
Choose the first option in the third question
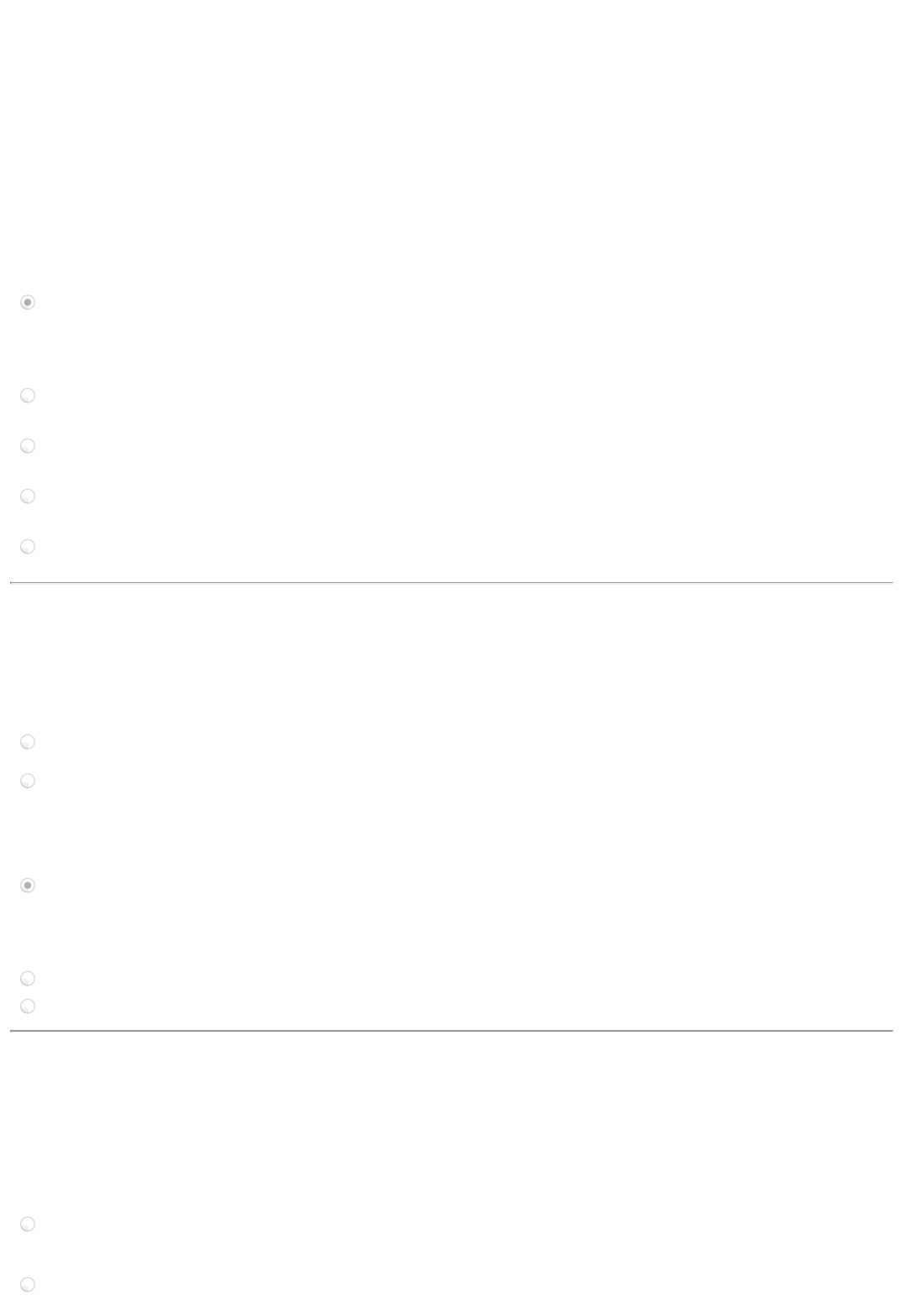28,1224
